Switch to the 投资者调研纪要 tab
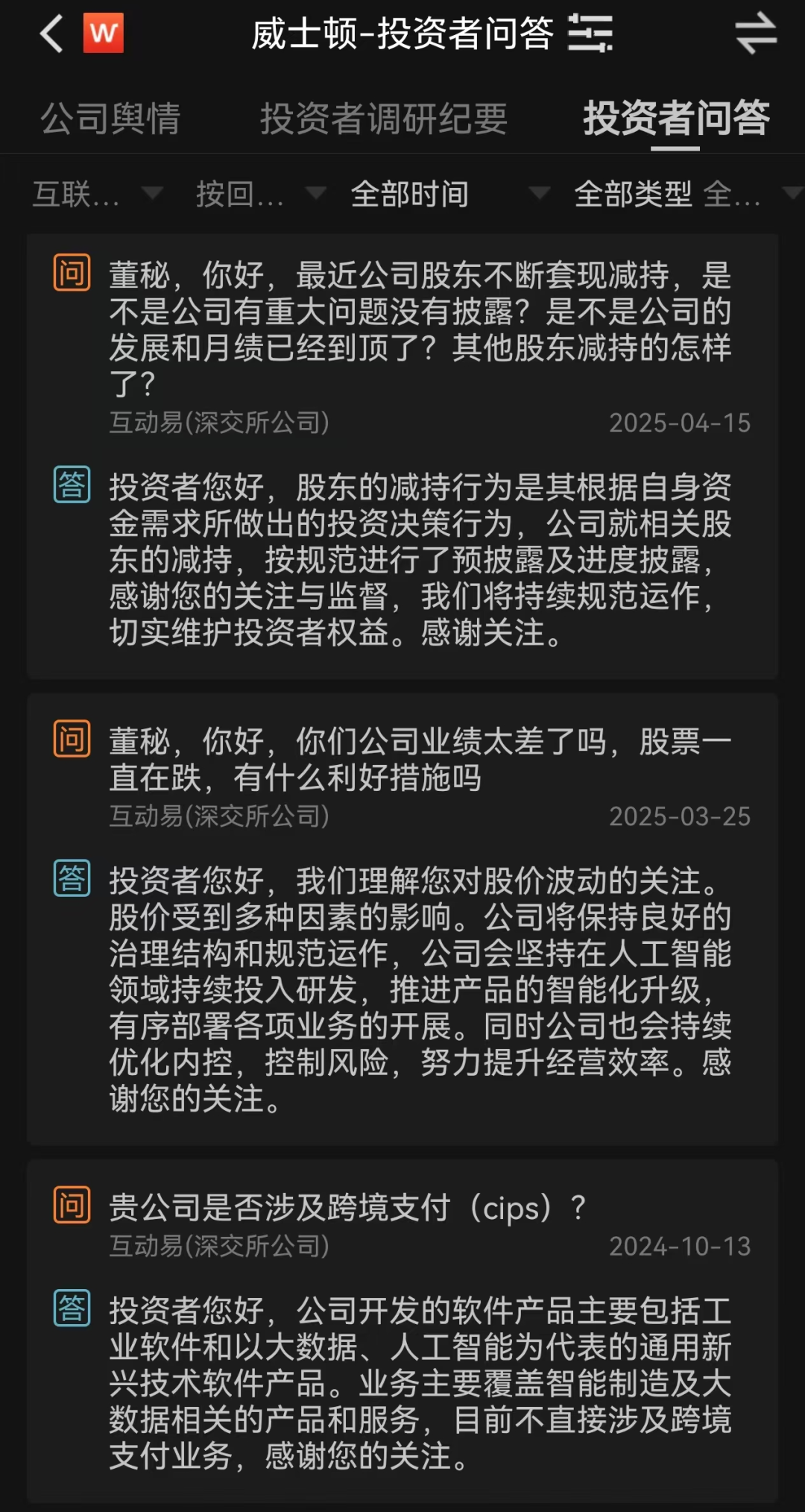 (x=384, y=119)
